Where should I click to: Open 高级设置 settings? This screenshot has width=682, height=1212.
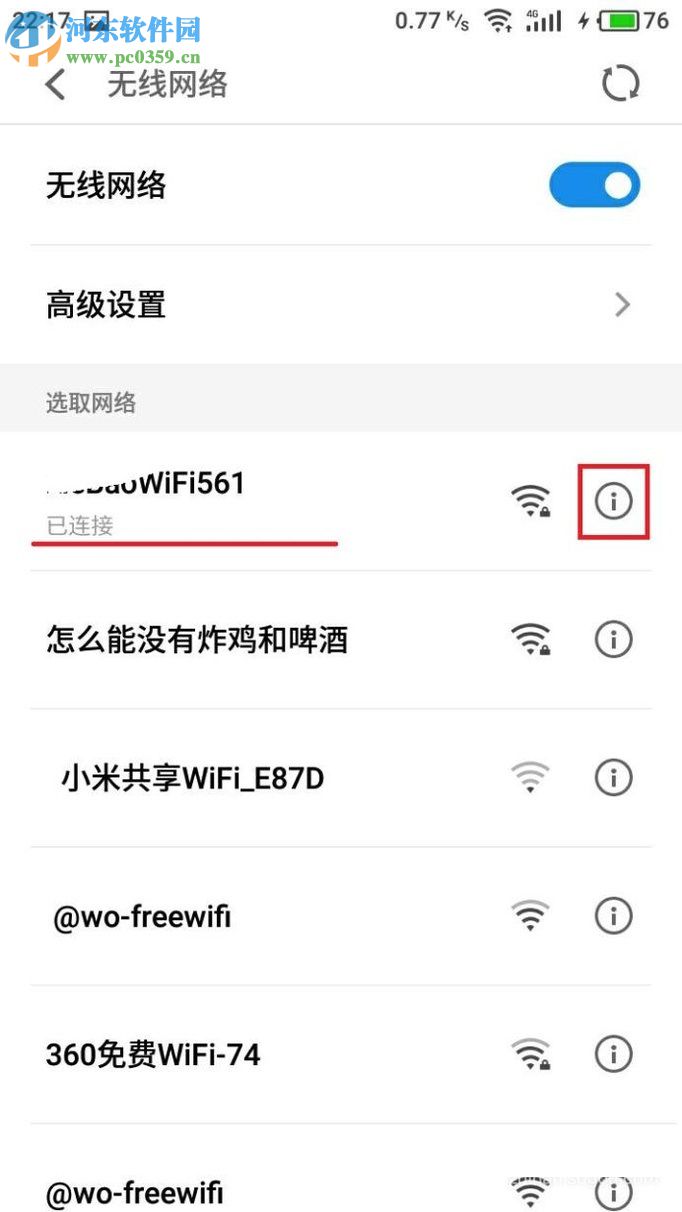[x=340, y=304]
